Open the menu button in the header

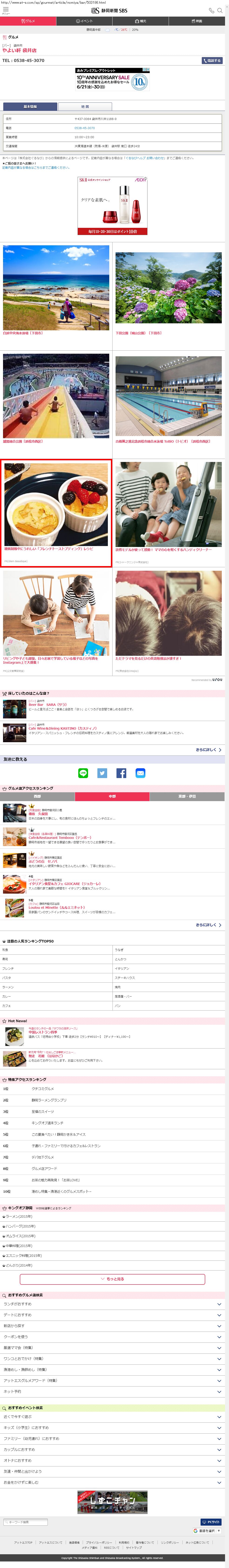5,10
